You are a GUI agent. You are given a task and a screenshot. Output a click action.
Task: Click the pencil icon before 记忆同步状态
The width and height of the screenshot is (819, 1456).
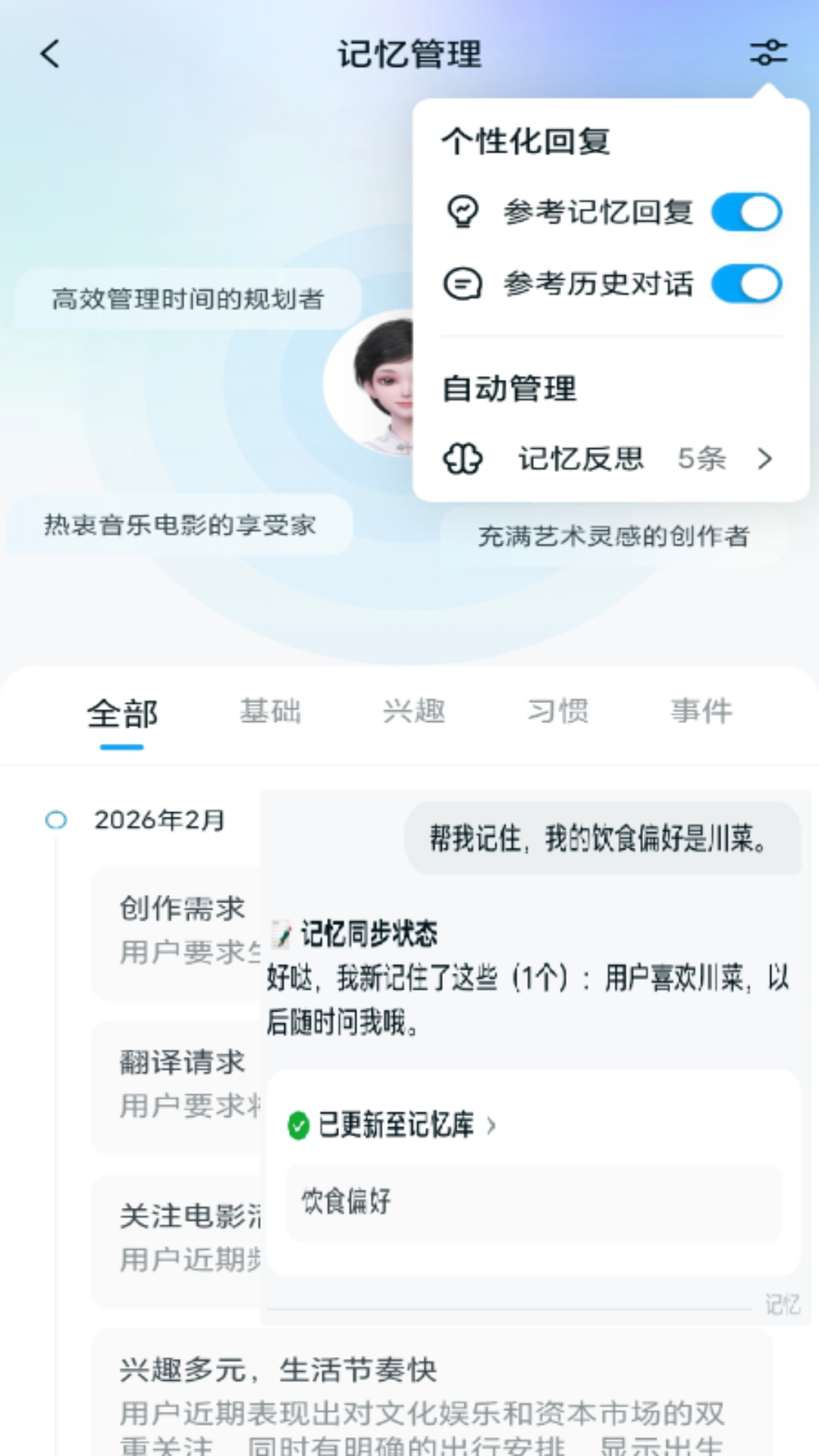[x=282, y=934]
